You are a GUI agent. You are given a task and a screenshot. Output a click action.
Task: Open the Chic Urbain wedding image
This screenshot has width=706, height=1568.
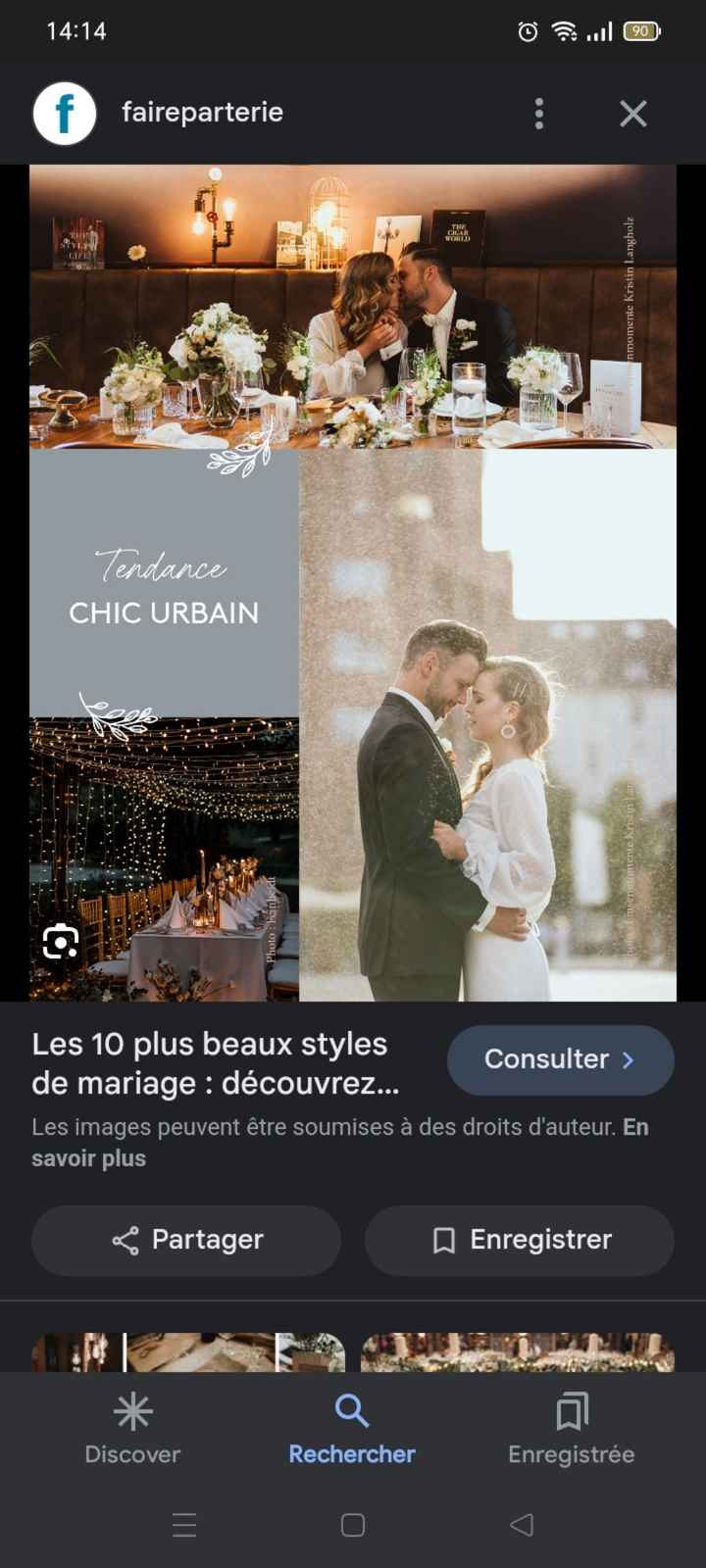[x=353, y=582]
